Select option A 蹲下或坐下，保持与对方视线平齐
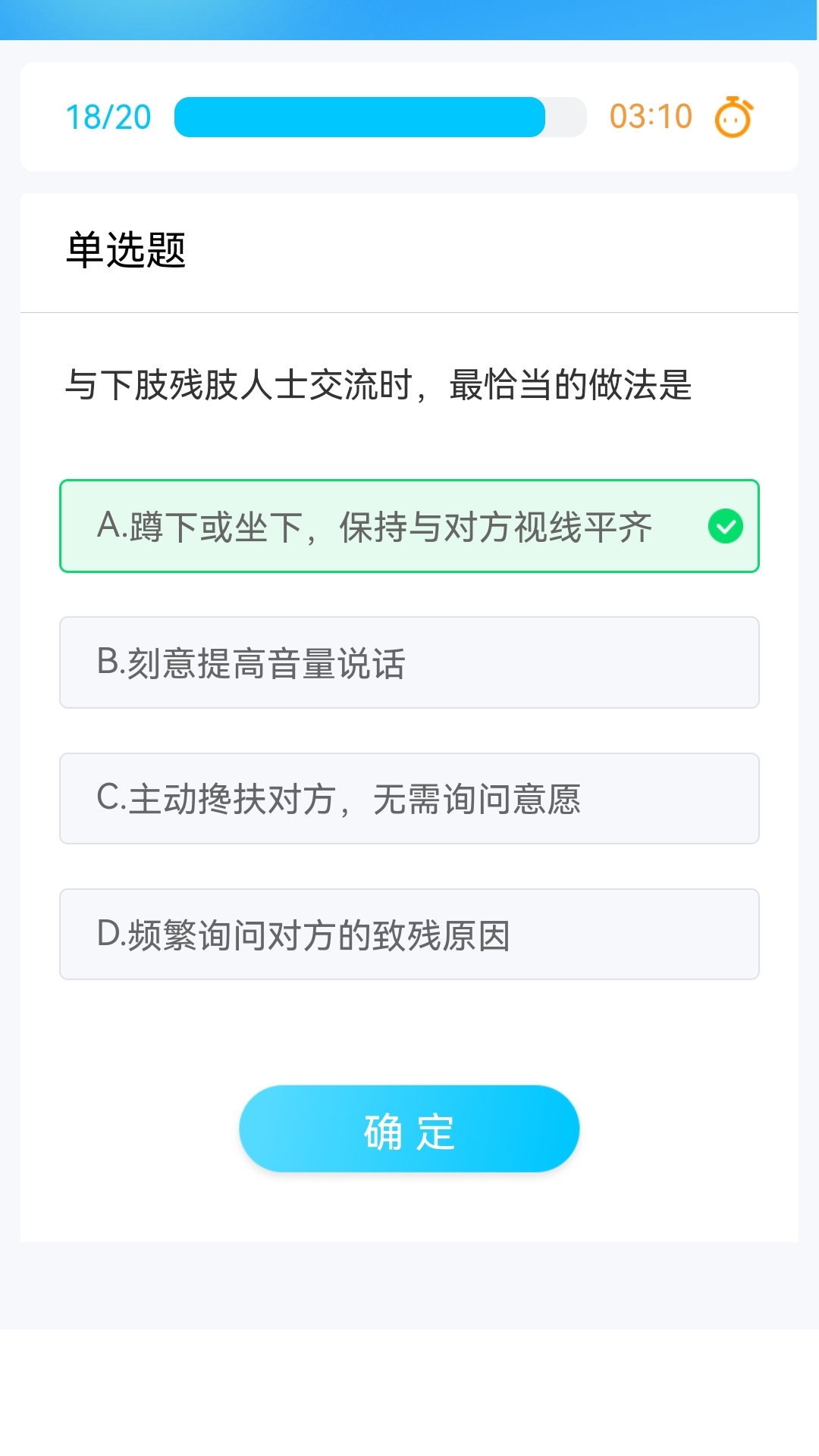 (409, 526)
